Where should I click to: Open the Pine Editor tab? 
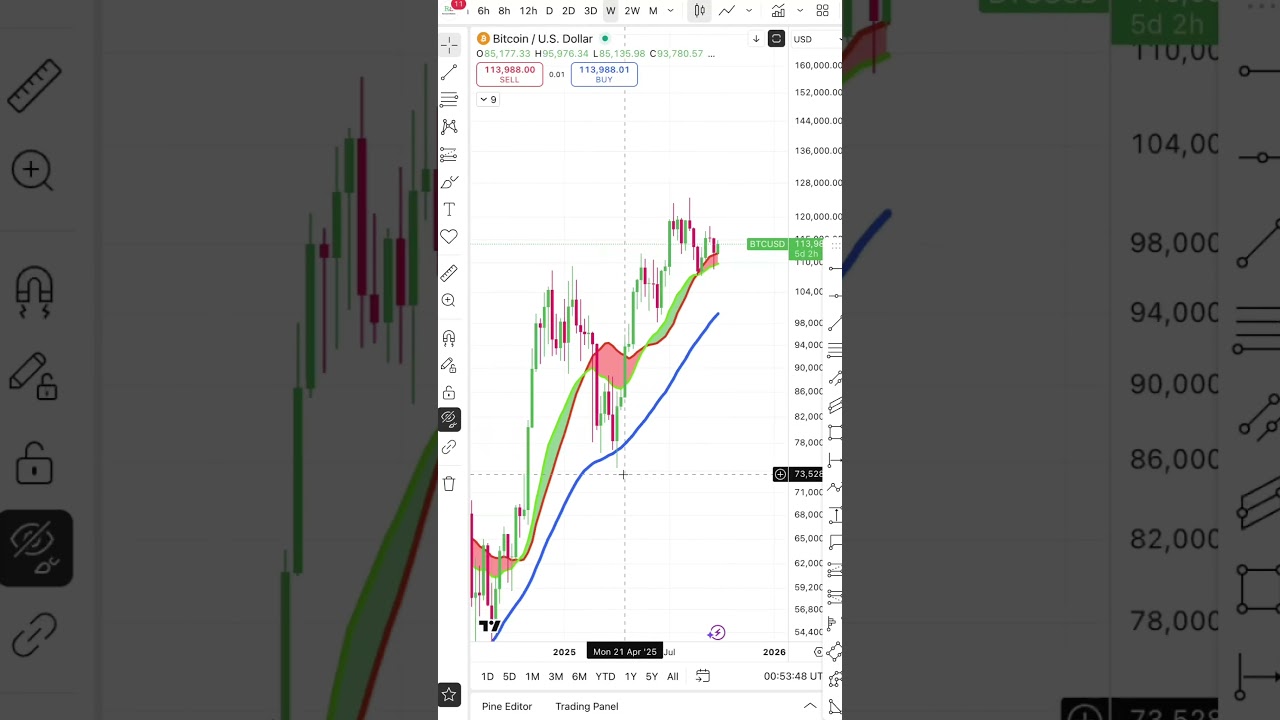pyautogui.click(x=507, y=707)
